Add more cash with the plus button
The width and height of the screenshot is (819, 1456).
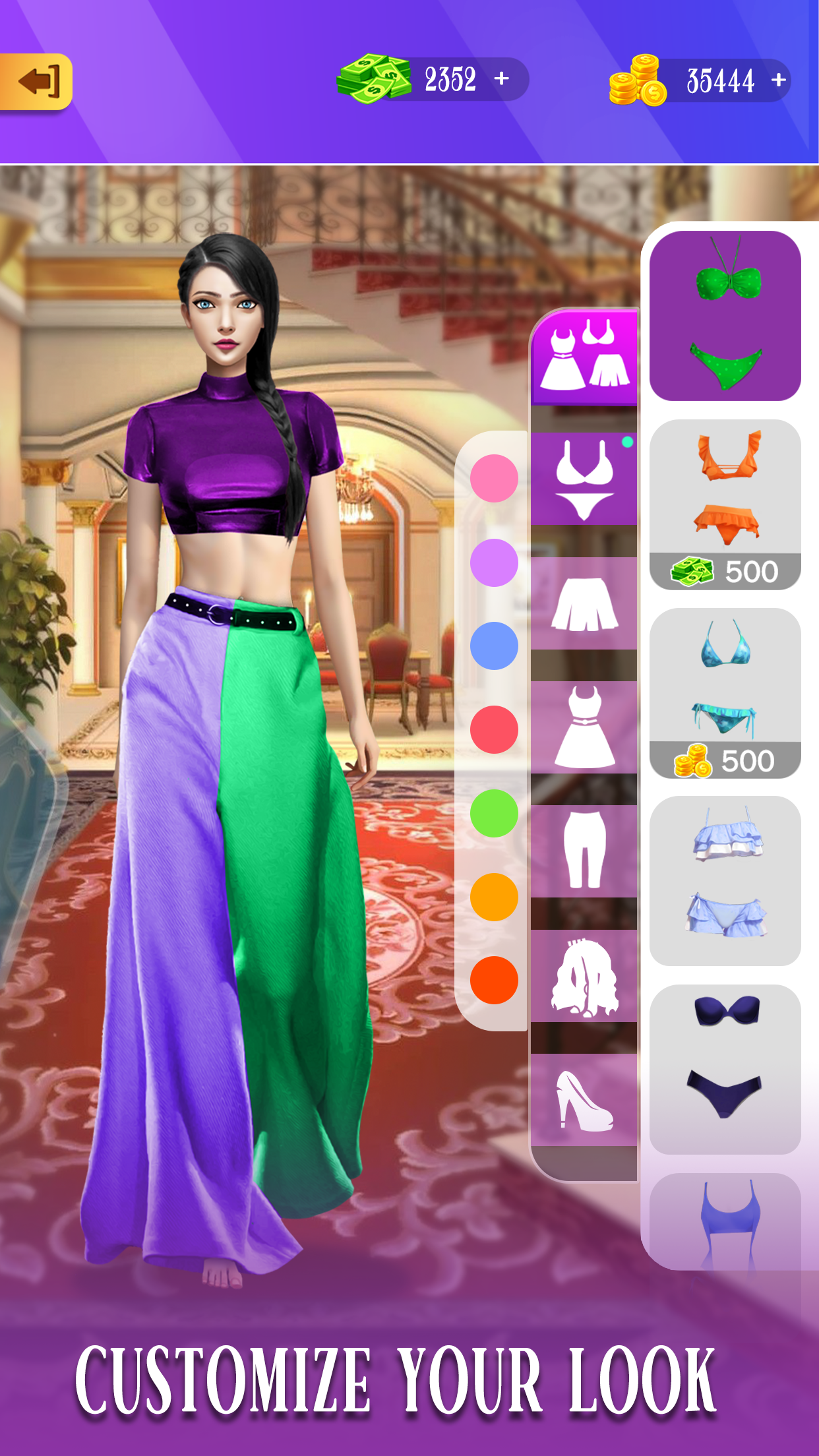pyautogui.click(x=502, y=79)
